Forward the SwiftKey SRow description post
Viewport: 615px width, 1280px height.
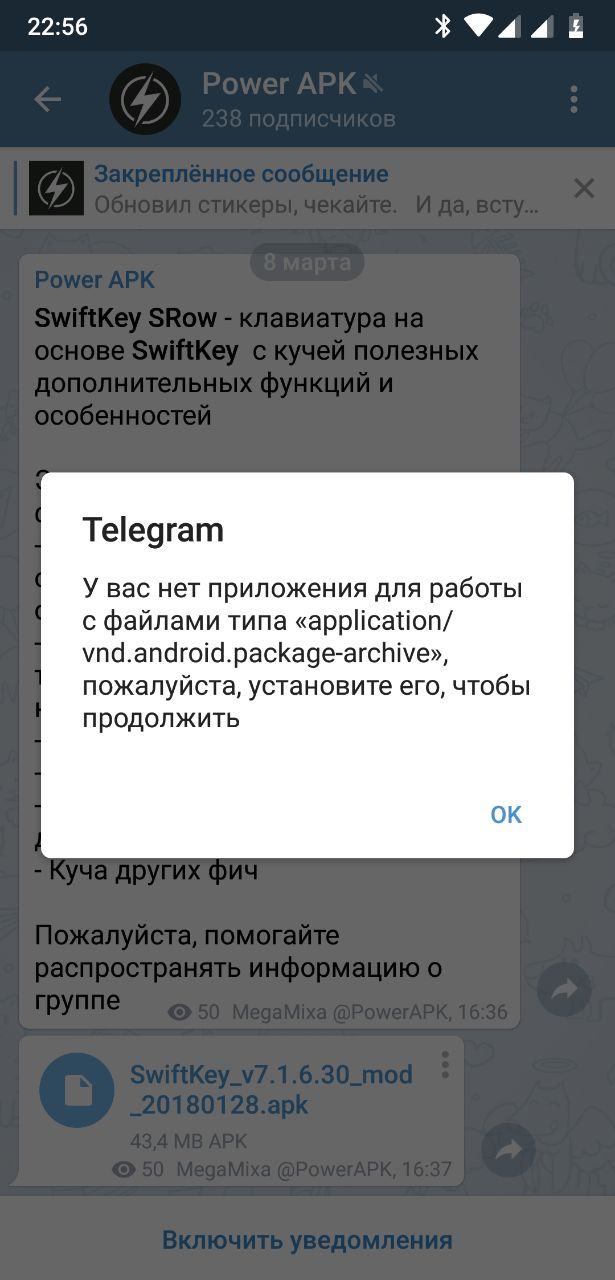pyautogui.click(x=565, y=991)
